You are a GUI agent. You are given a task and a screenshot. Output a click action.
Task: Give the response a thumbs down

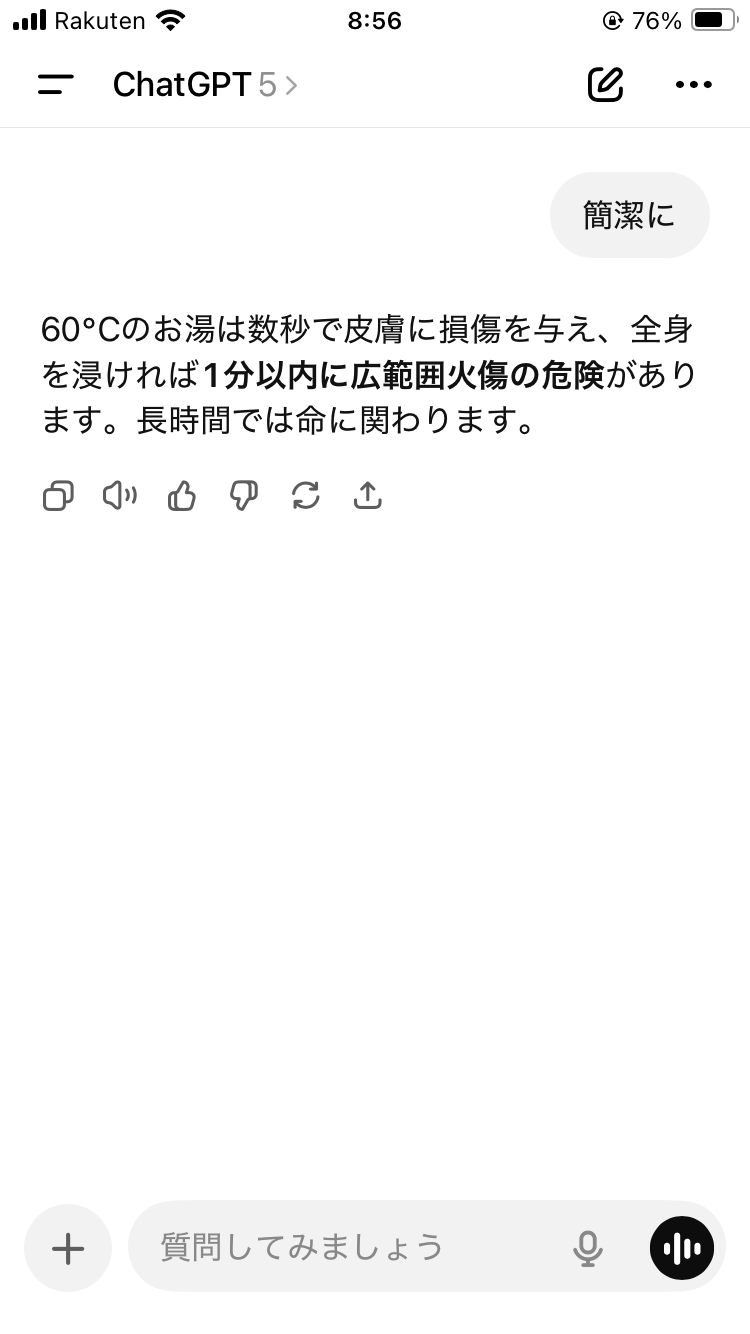[x=244, y=495]
